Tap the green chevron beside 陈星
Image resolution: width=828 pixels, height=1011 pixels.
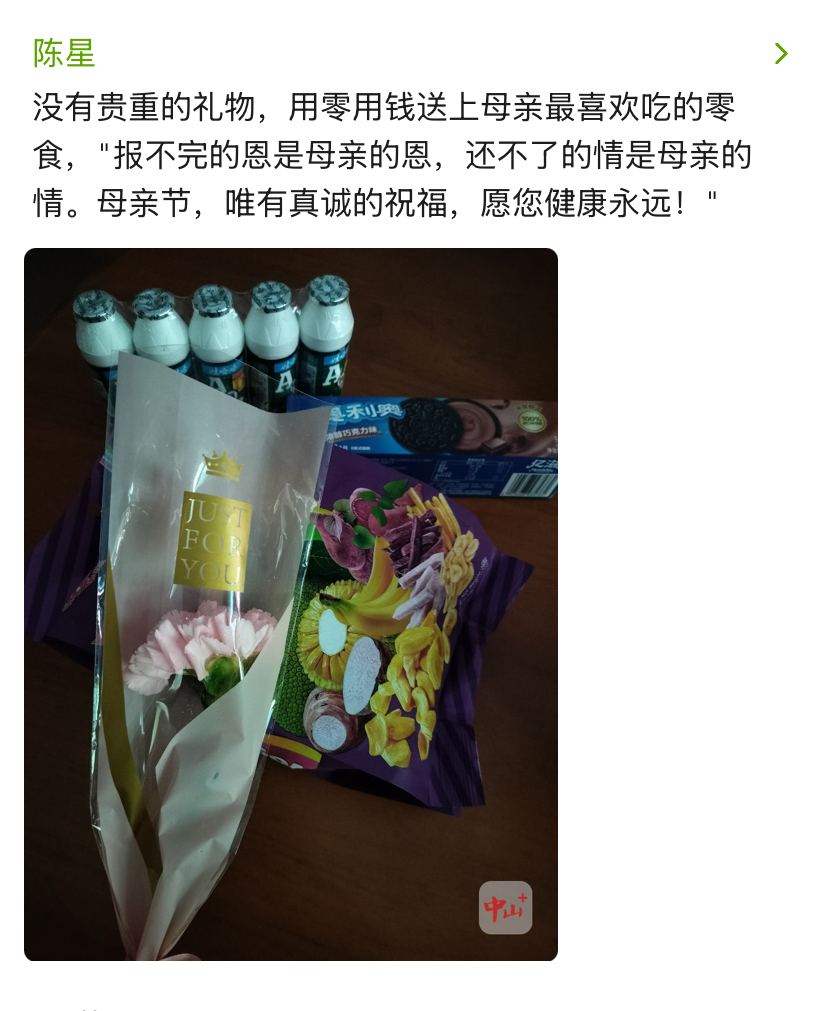tap(781, 54)
